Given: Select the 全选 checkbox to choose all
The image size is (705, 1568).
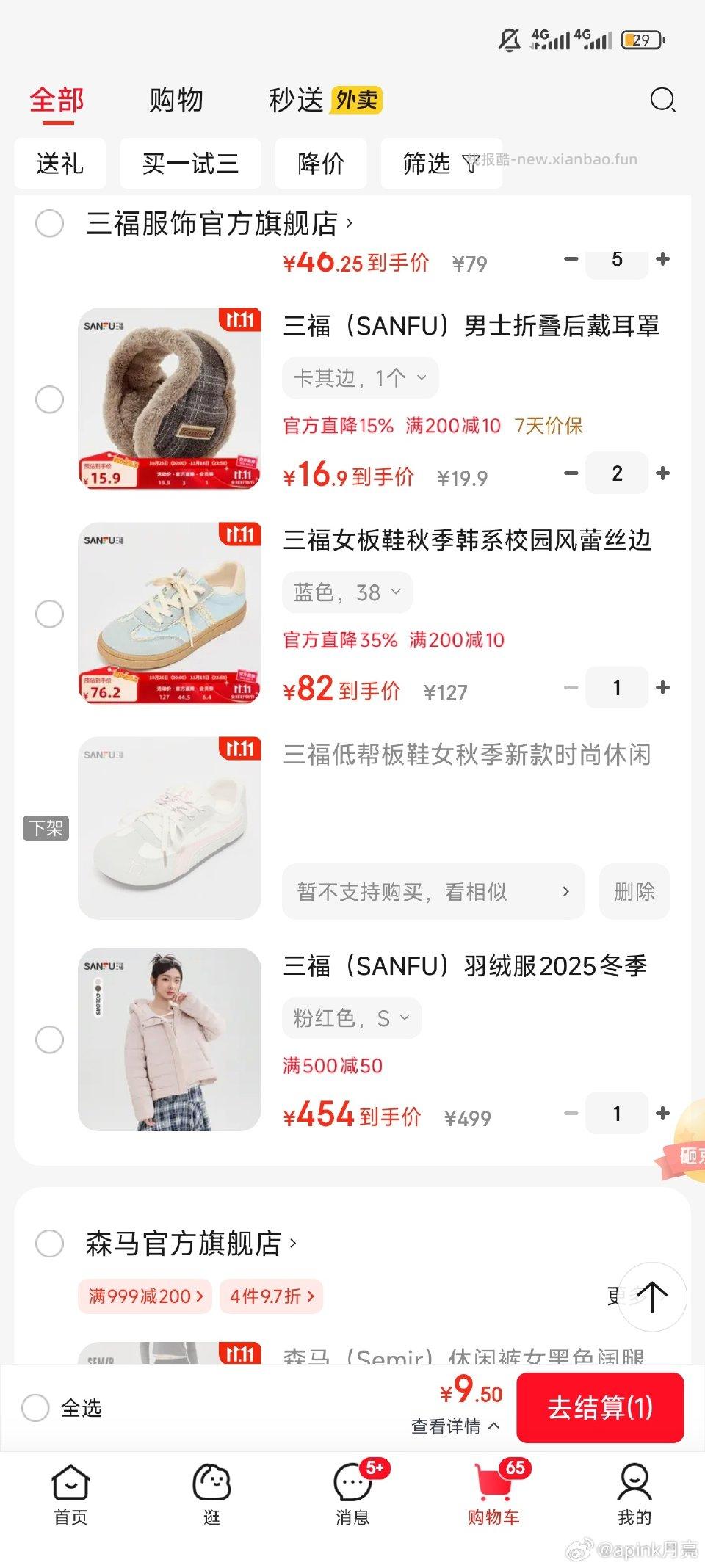Looking at the screenshot, I should (35, 1408).
